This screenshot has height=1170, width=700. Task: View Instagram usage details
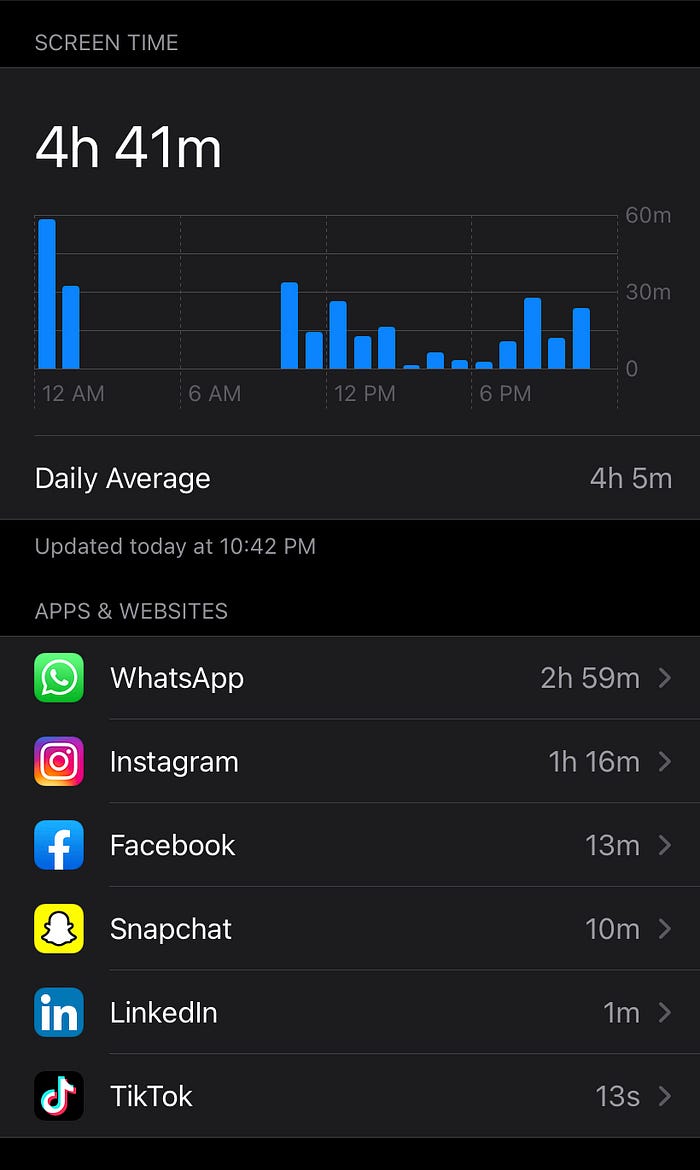click(x=350, y=762)
